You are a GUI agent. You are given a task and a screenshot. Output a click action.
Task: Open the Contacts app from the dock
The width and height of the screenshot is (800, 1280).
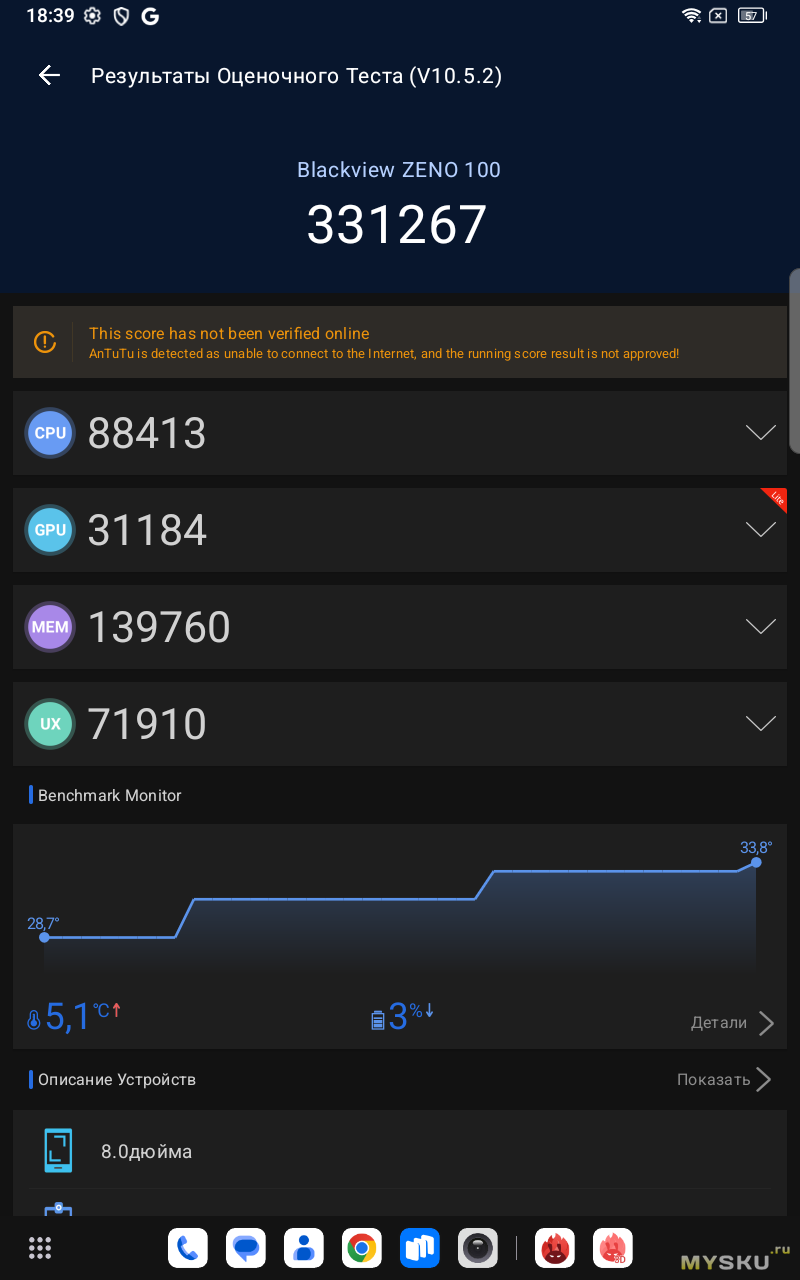(303, 1248)
